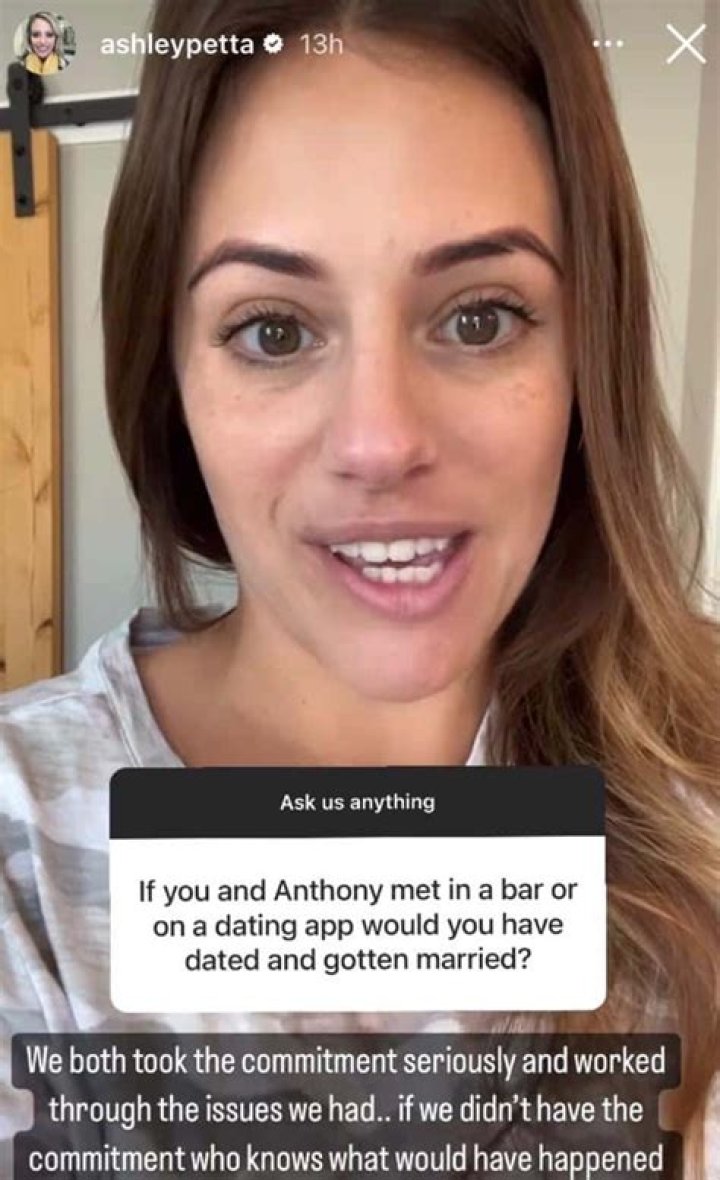Viewport: 720px width, 1180px height.
Task: Open the ashleypetta profile picture
Action: point(43,44)
